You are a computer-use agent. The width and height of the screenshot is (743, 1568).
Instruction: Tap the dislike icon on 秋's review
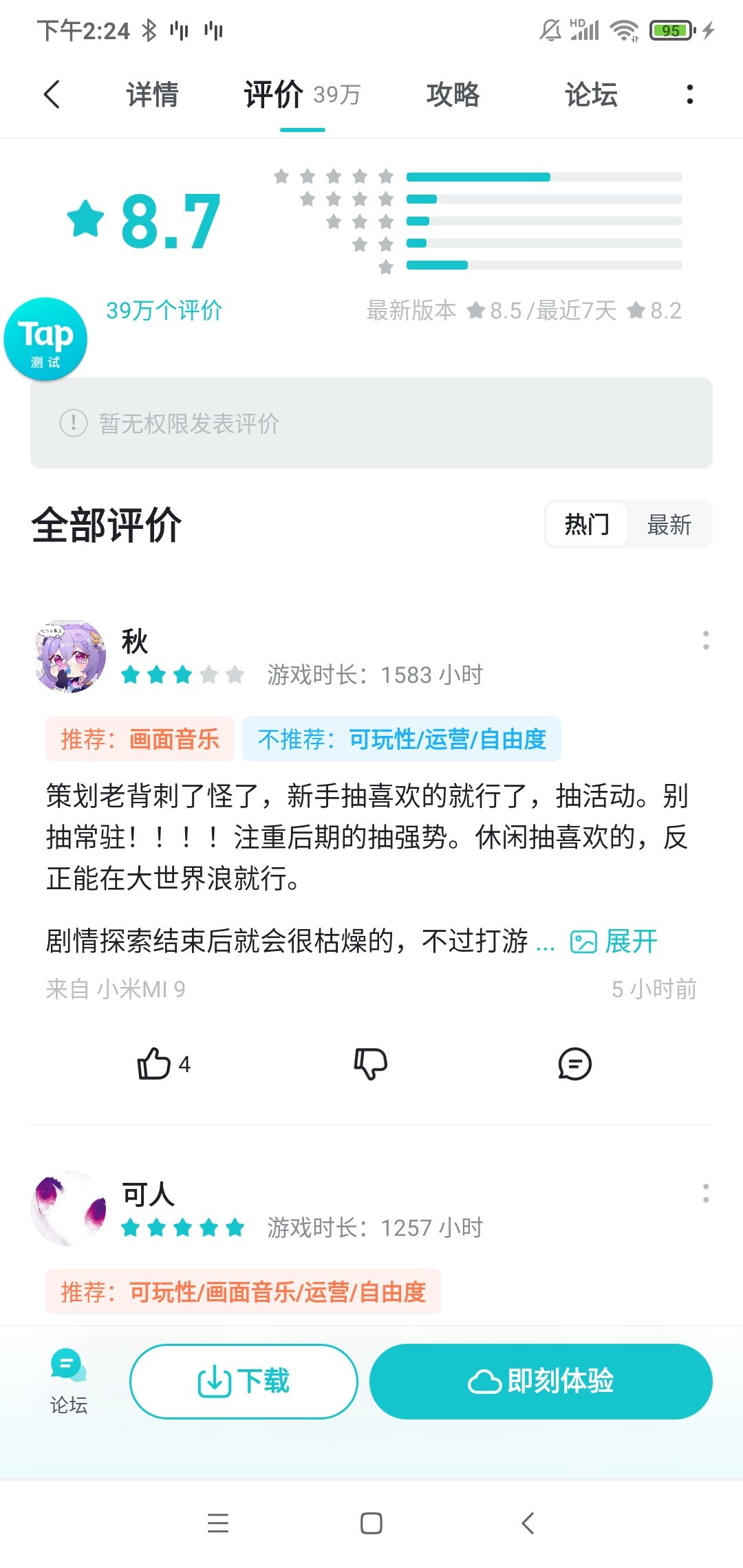[370, 1064]
